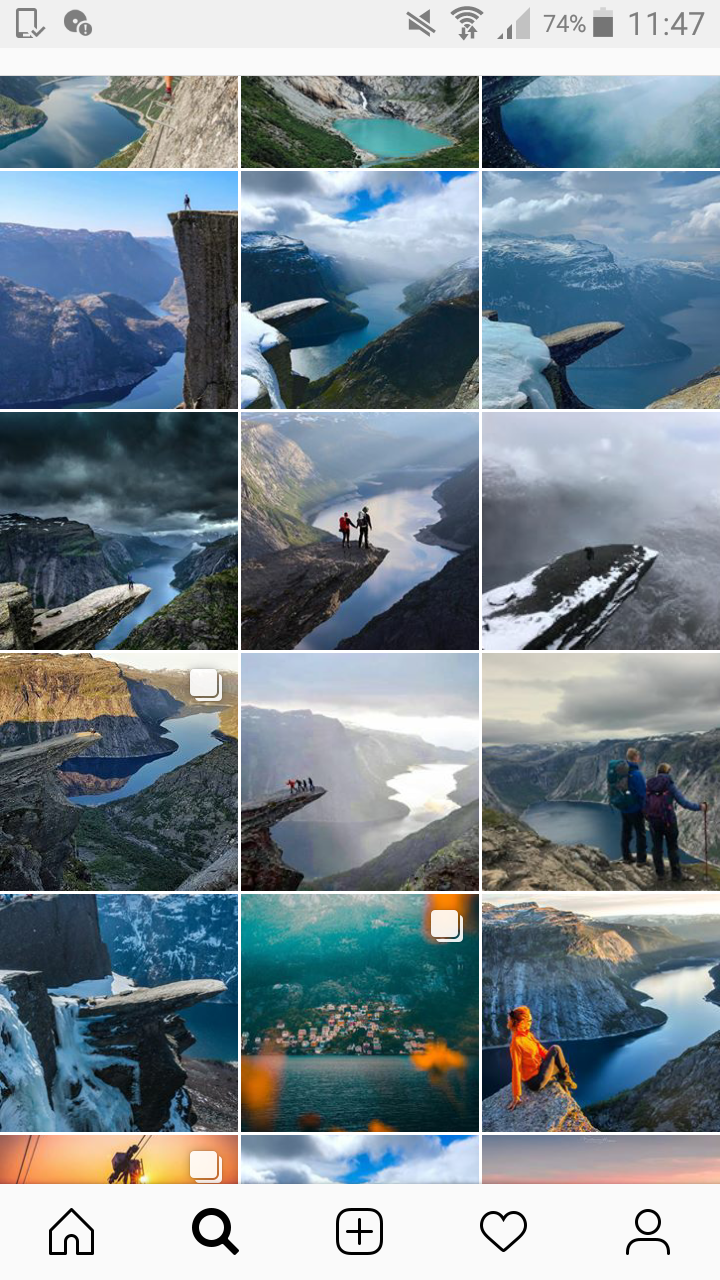Open snowy rock ledge in fog photo
The image size is (720, 1280).
tap(600, 531)
